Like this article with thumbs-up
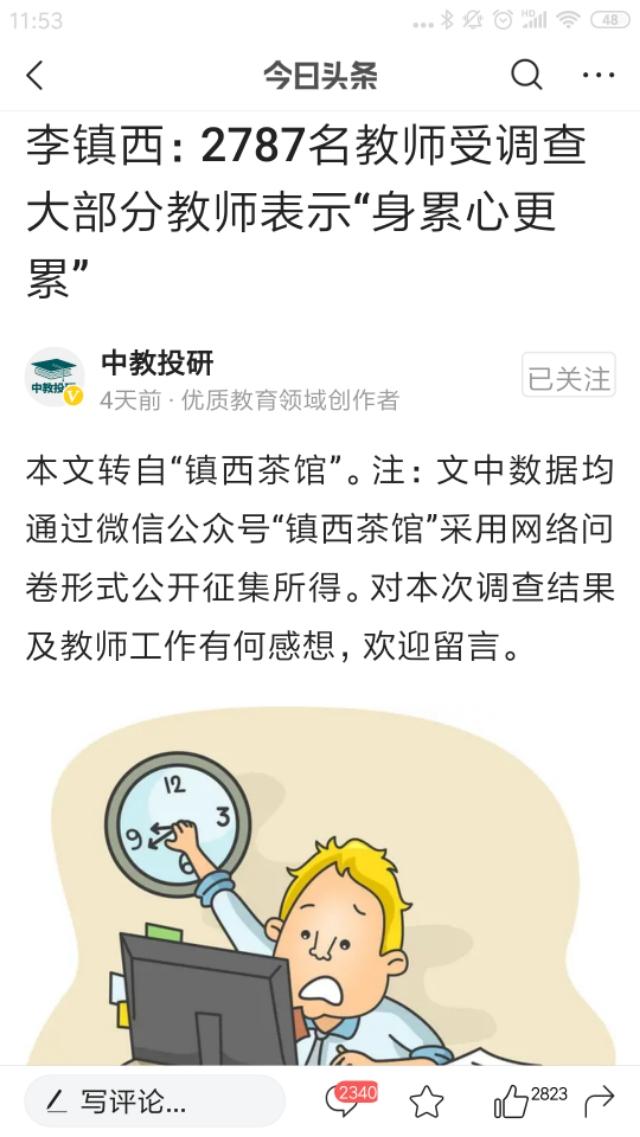Image resolution: width=640 pixels, height=1137 pixels. tap(513, 1102)
